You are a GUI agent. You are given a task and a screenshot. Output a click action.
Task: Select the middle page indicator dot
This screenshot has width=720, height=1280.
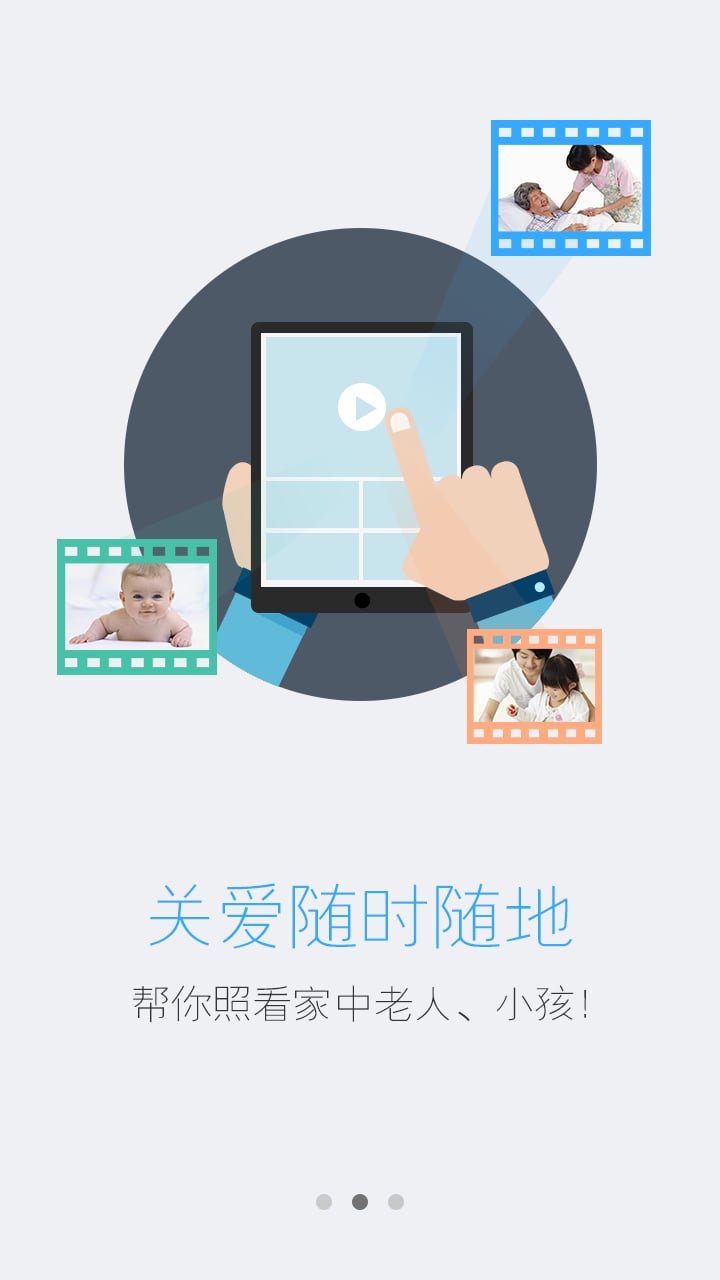pos(360,1202)
